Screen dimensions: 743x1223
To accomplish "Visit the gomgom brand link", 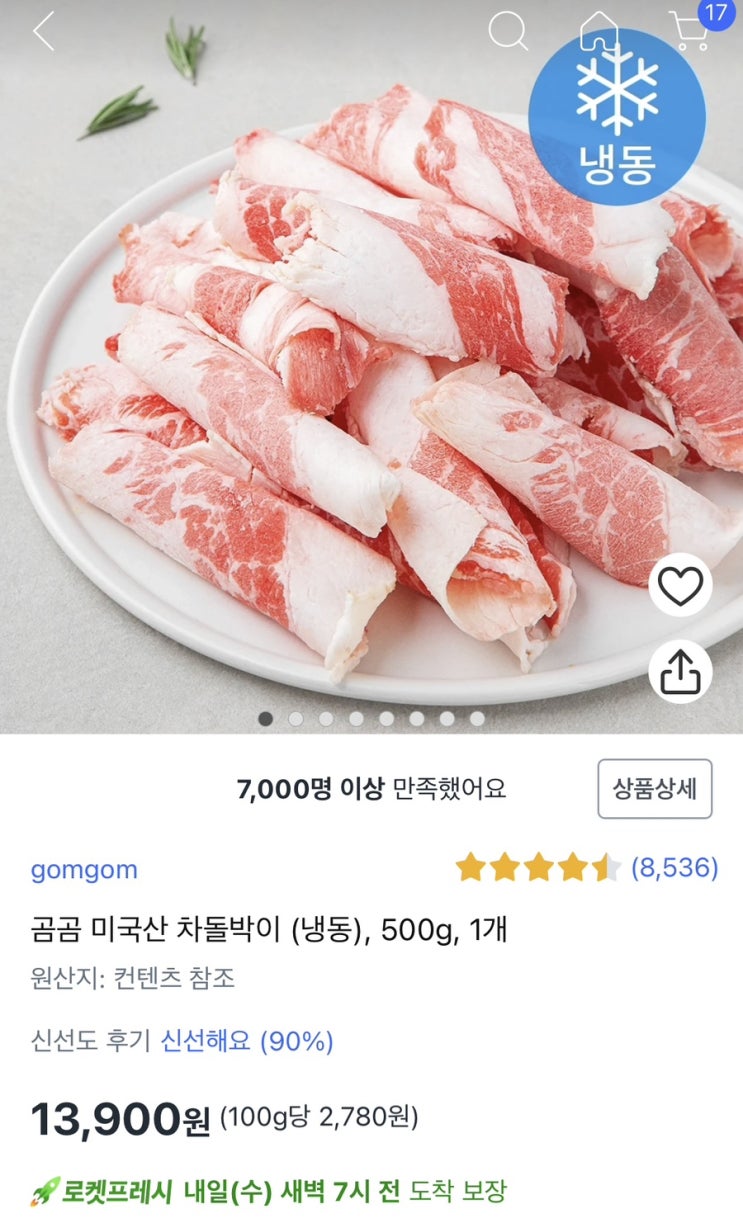I will click(84, 869).
